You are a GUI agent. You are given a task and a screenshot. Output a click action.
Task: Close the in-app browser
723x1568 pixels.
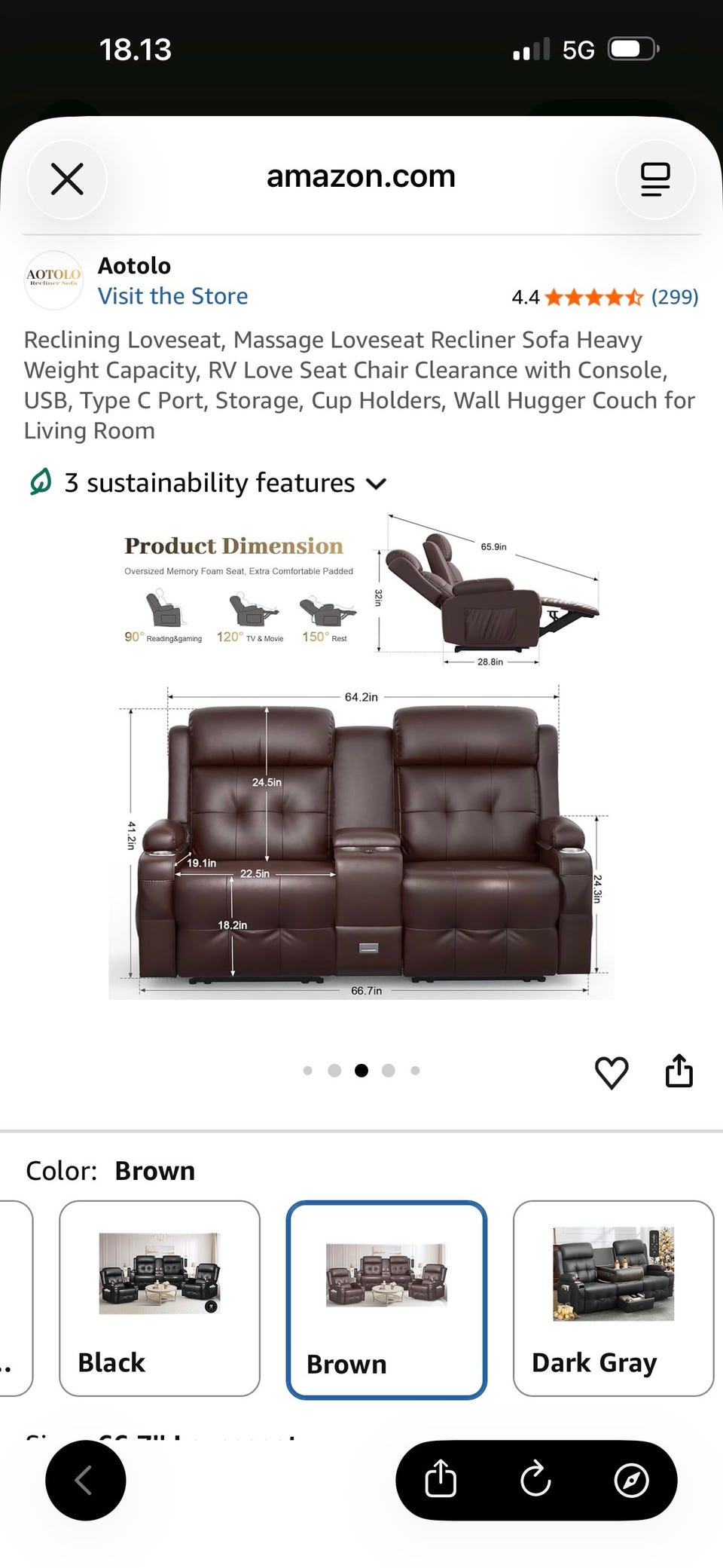tap(67, 179)
